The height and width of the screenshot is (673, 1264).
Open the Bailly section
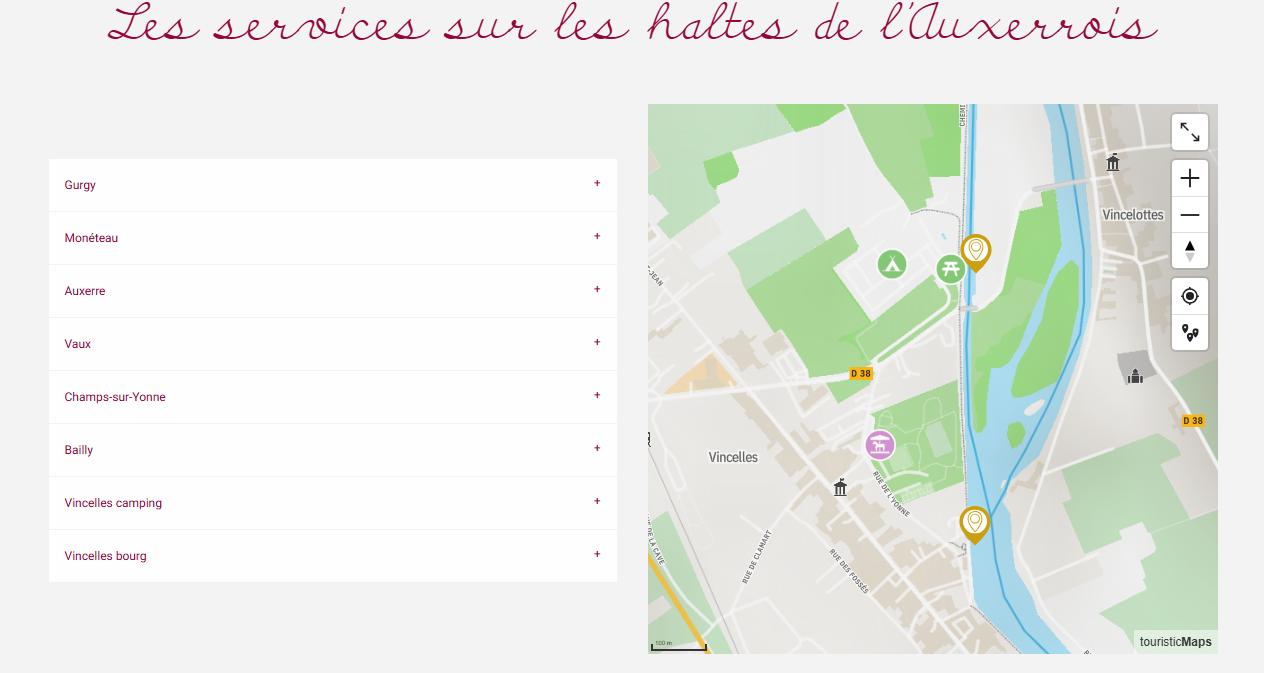(332, 450)
